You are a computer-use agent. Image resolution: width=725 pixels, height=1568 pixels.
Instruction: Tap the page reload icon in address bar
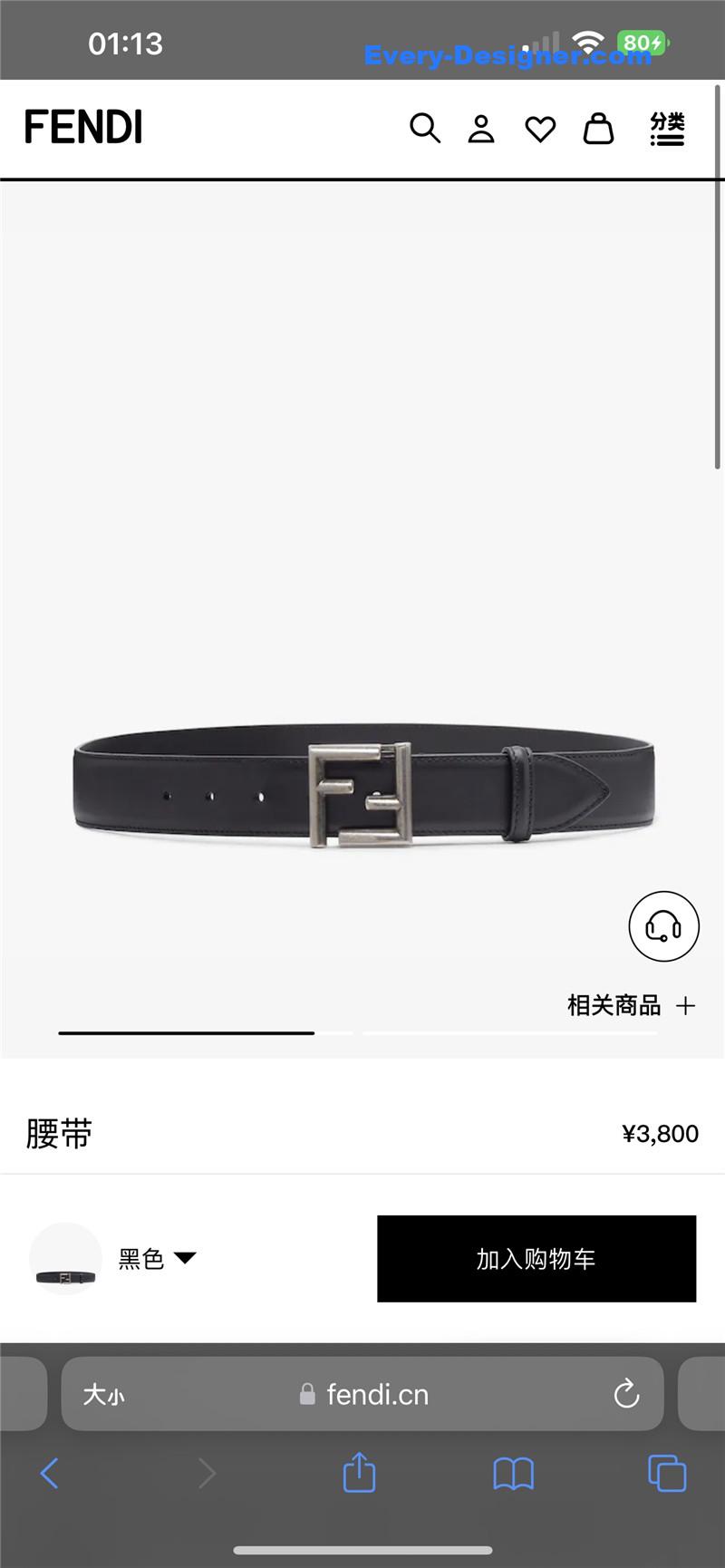point(625,1395)
